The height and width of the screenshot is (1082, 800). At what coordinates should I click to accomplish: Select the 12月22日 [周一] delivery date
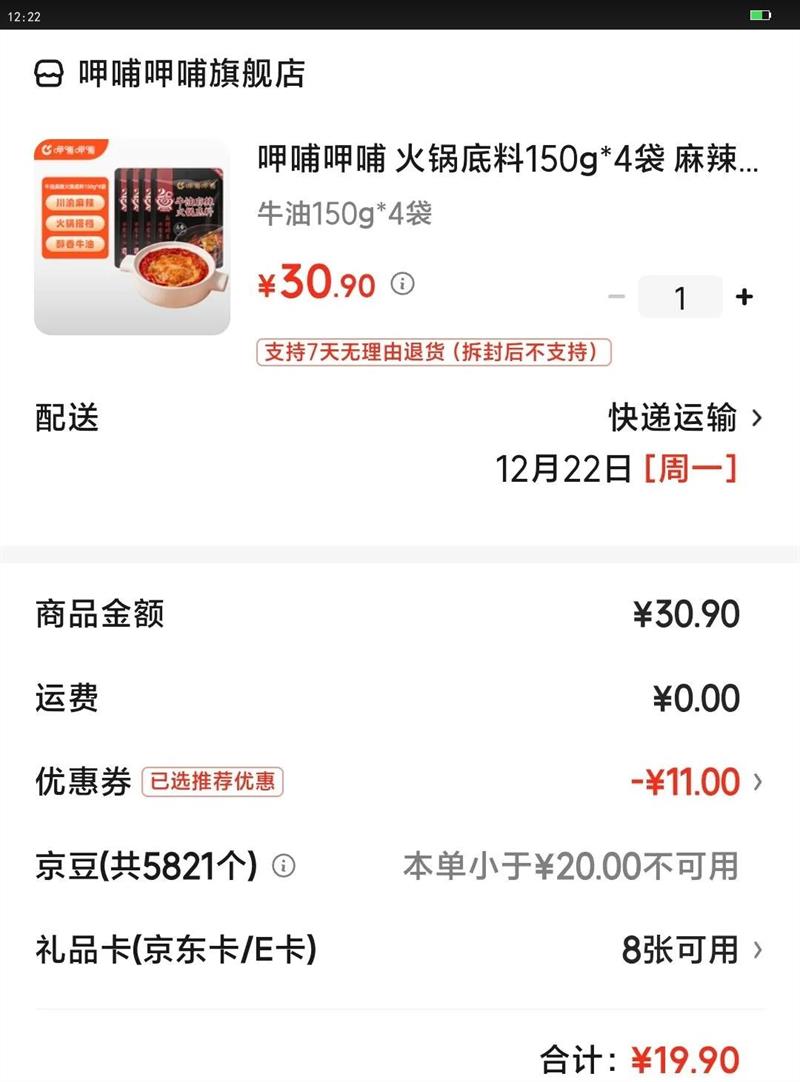[x=620, y=468]
